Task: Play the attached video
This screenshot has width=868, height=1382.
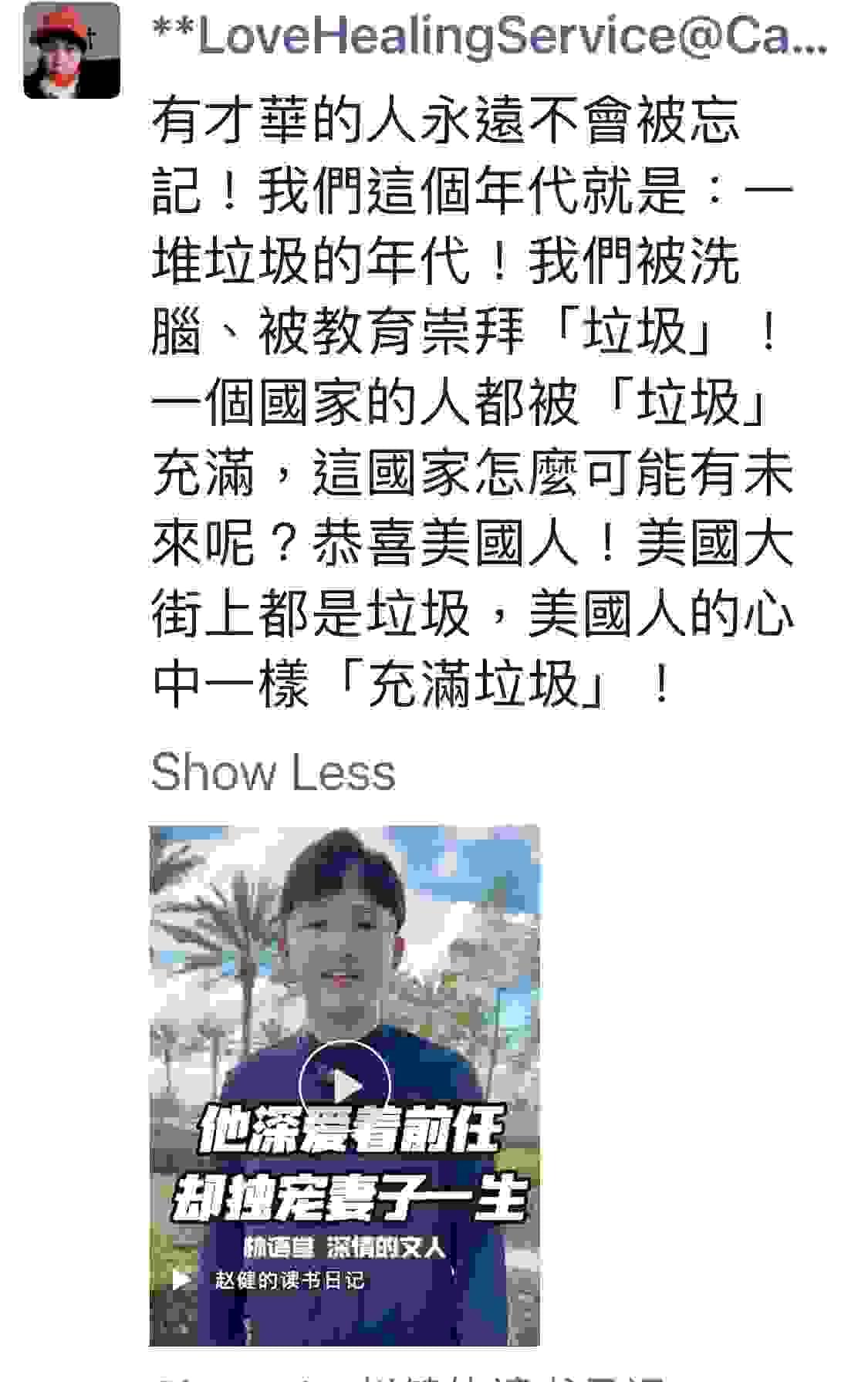Action: [344, 1086]
